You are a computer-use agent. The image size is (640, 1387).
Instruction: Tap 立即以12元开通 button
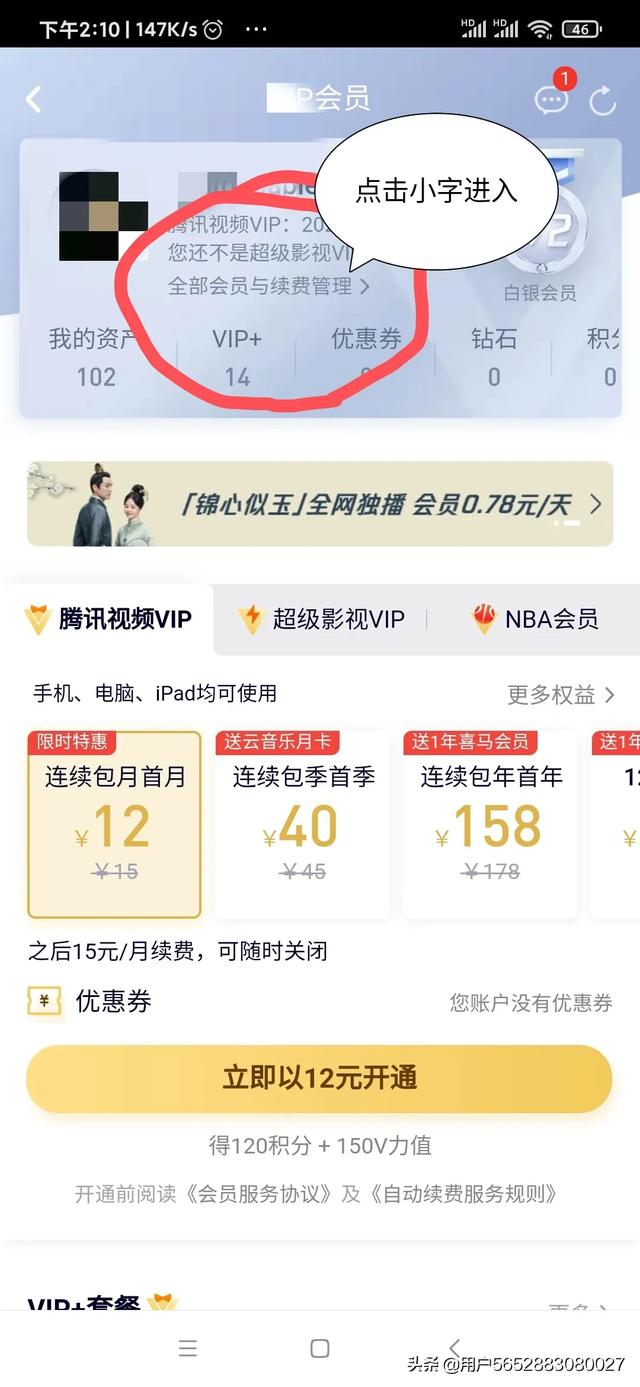click(x=319, y=1078)
